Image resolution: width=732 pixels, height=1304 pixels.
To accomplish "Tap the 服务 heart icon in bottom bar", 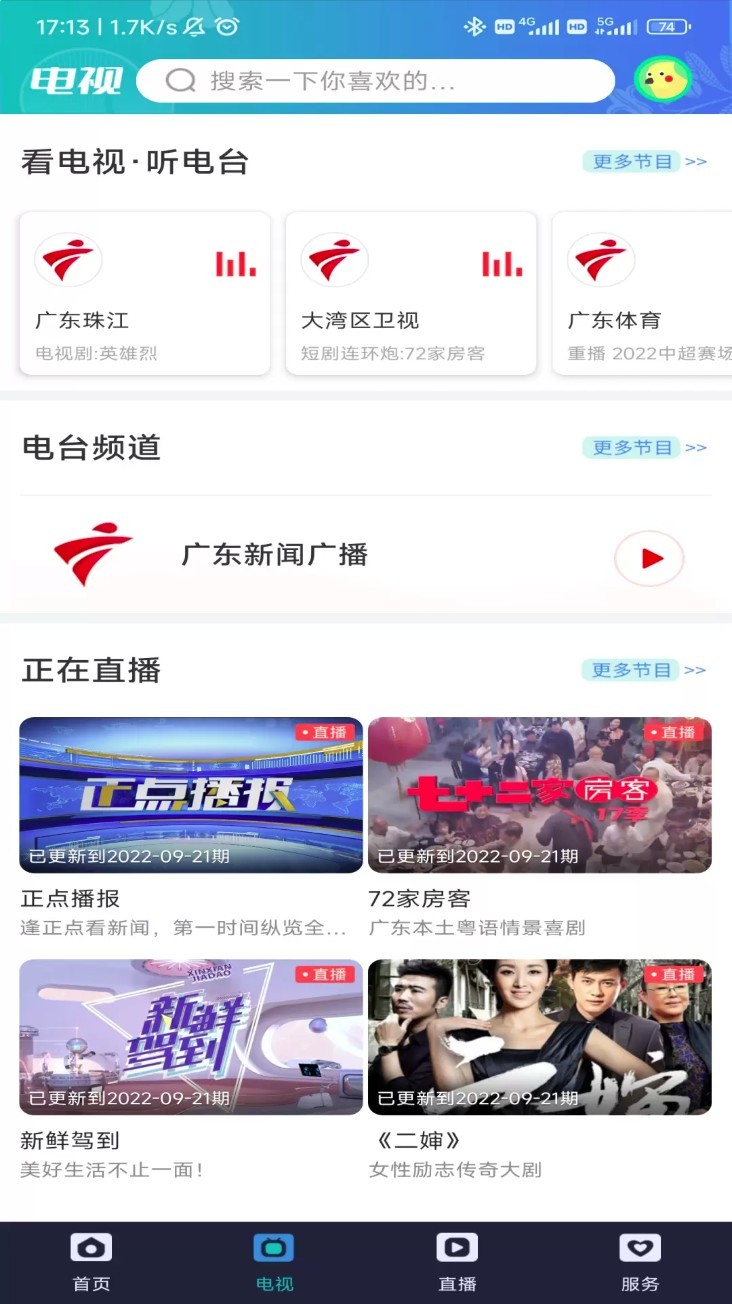I will 639,1246.
